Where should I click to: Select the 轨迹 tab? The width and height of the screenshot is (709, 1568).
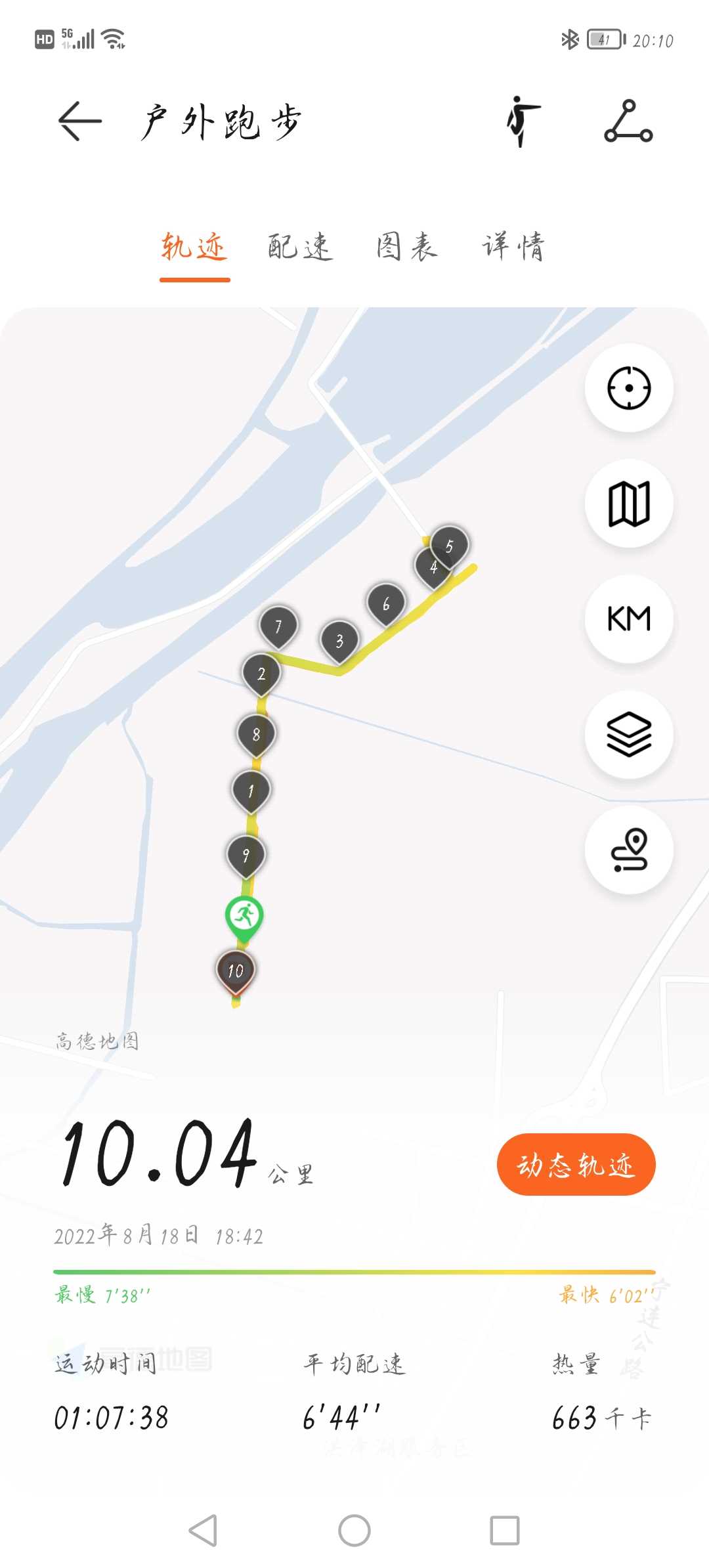coord(194,248)
